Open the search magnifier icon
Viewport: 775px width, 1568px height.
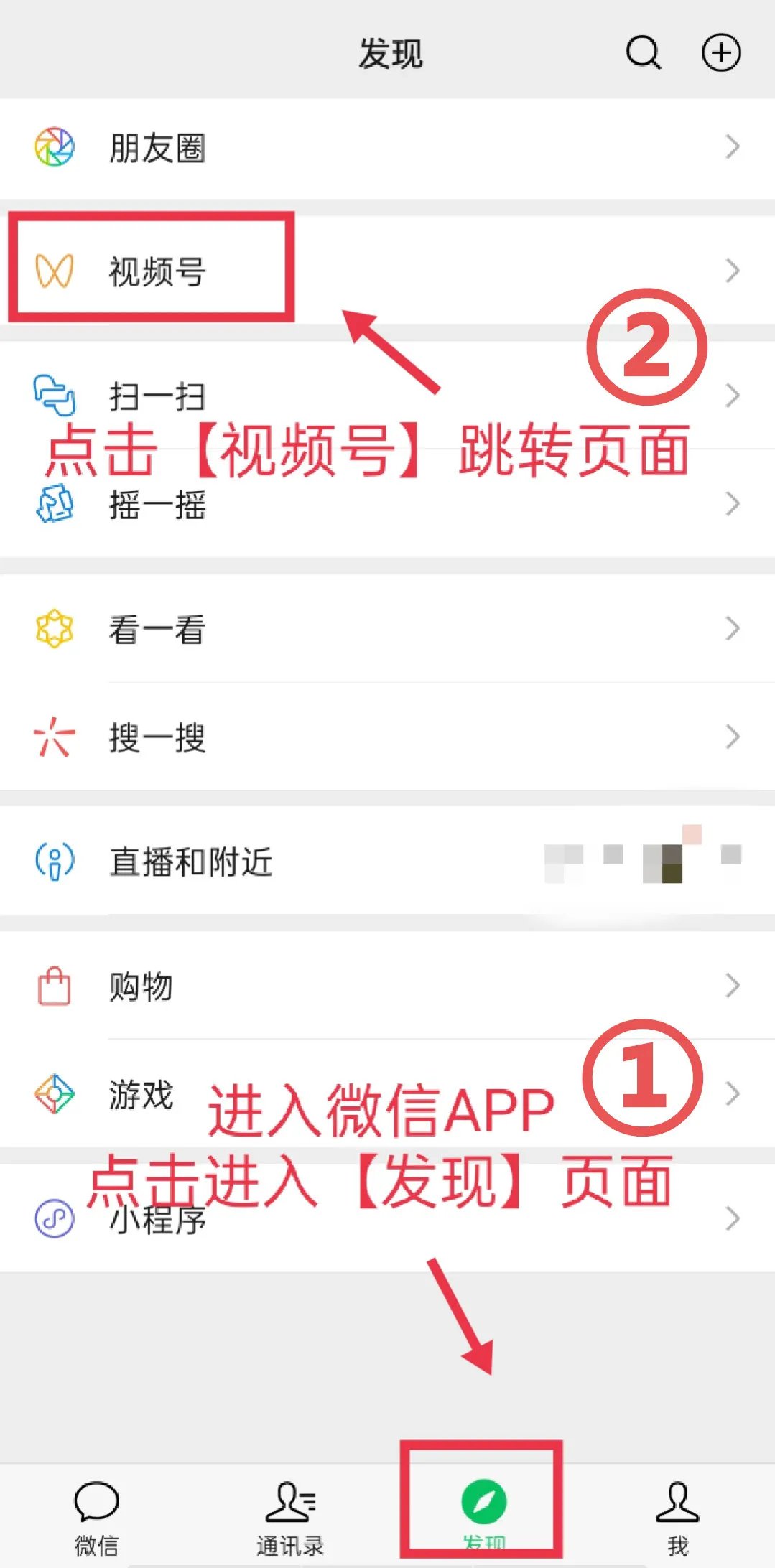(643, 52)
